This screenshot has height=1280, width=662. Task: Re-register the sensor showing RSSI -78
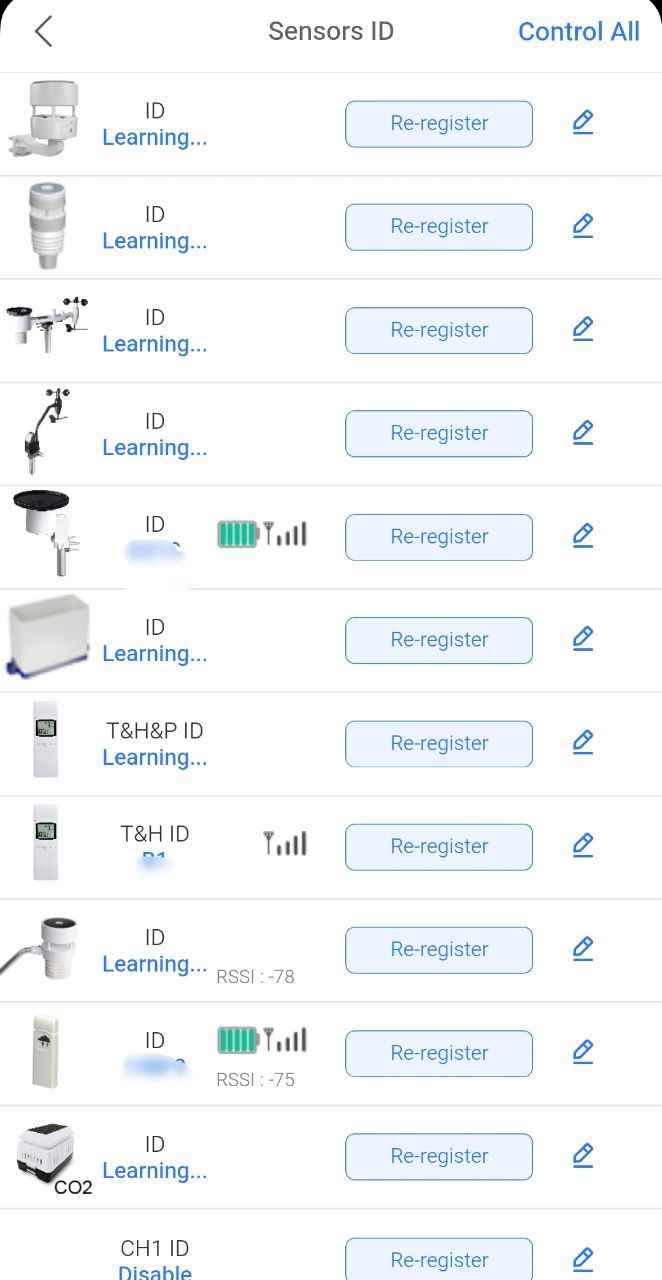[438, 949]
